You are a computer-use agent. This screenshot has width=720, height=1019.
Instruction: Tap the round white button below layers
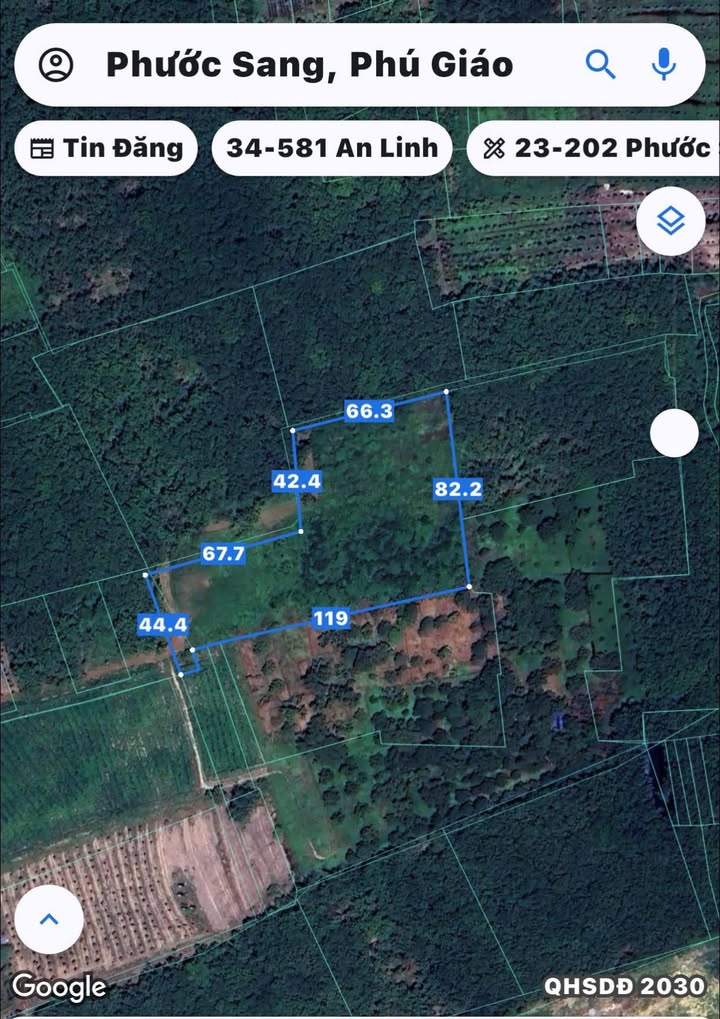tap(674, 433)
